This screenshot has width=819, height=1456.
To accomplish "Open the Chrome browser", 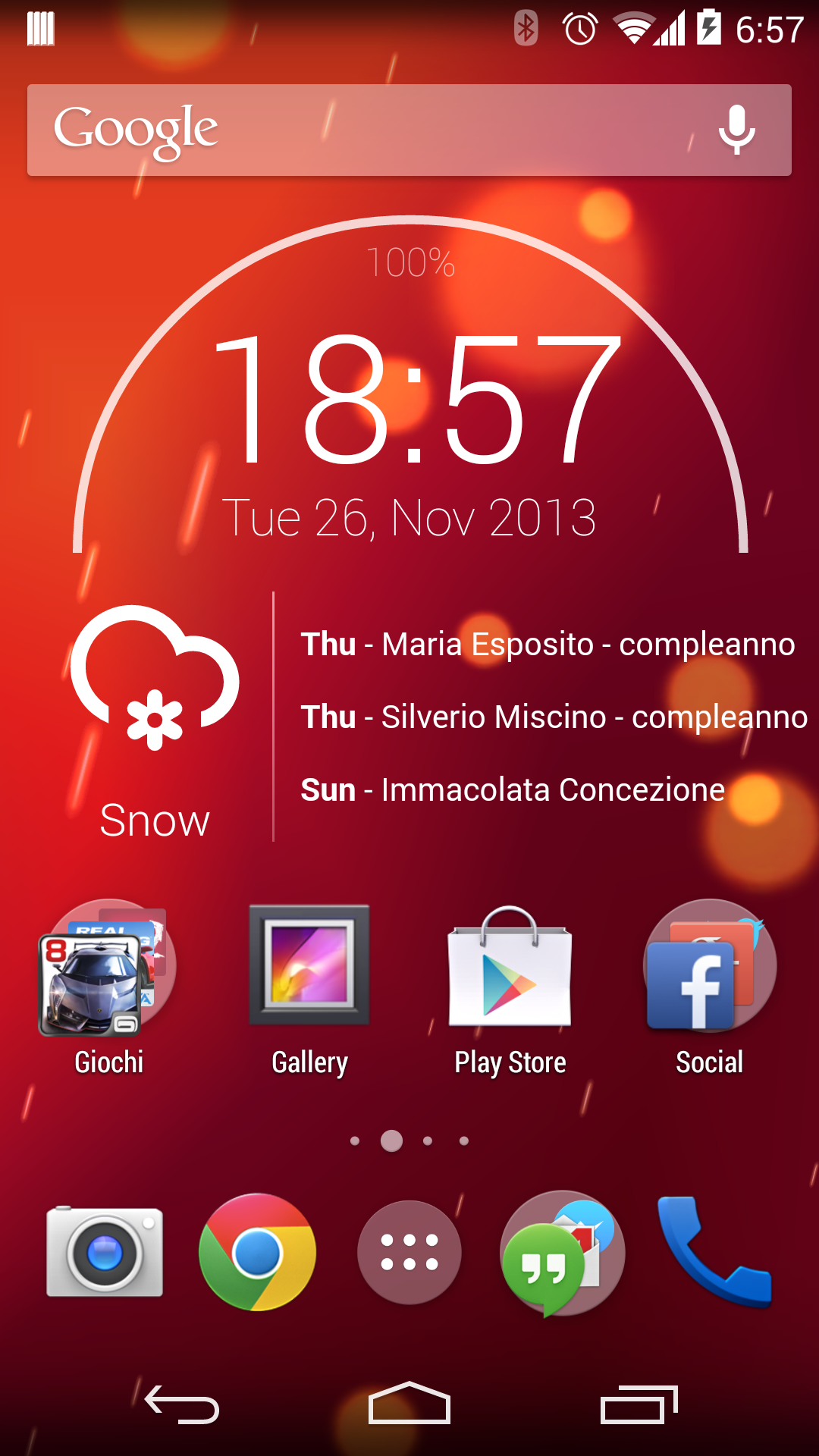I will (257, 1252).
